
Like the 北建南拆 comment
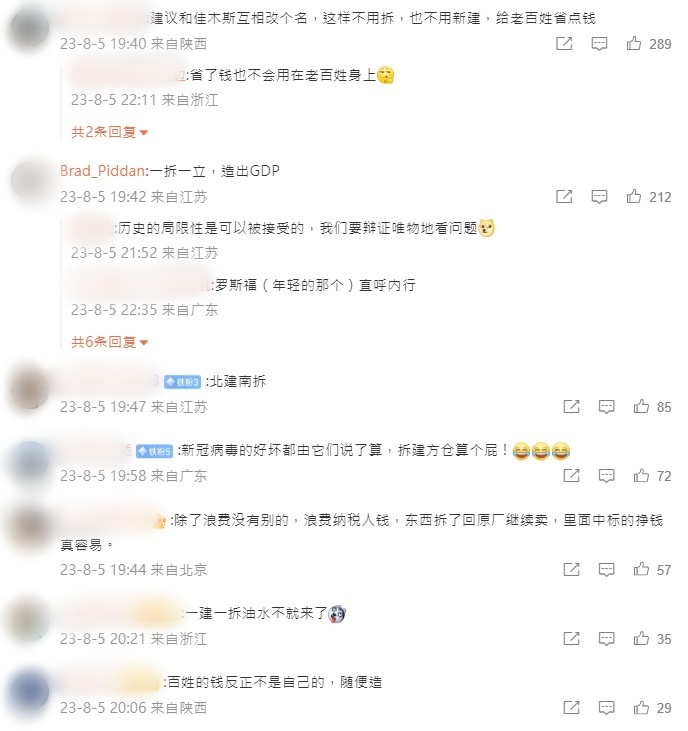coord(642,407)
